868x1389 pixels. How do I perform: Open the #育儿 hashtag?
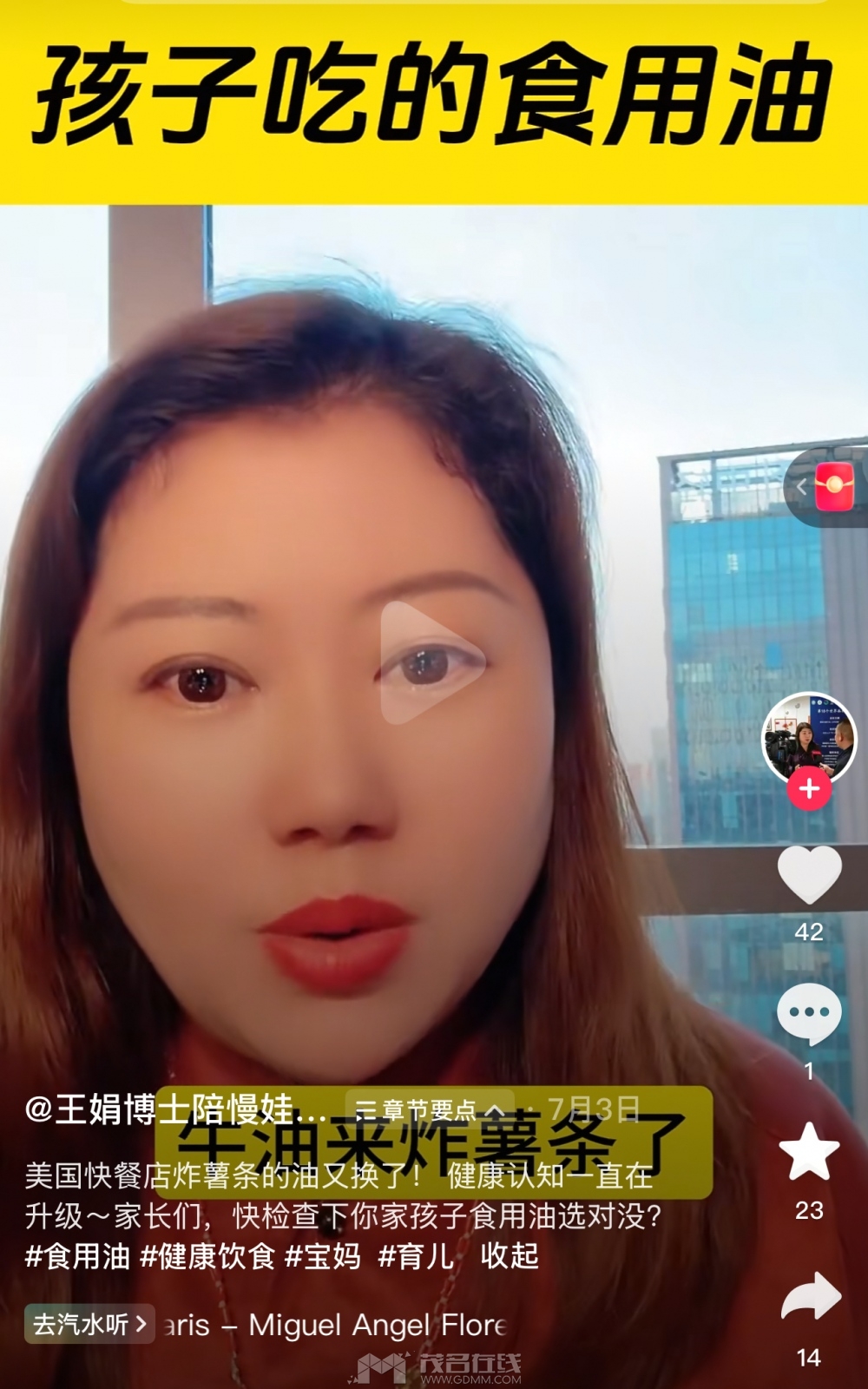click(x=415, y=1255)
